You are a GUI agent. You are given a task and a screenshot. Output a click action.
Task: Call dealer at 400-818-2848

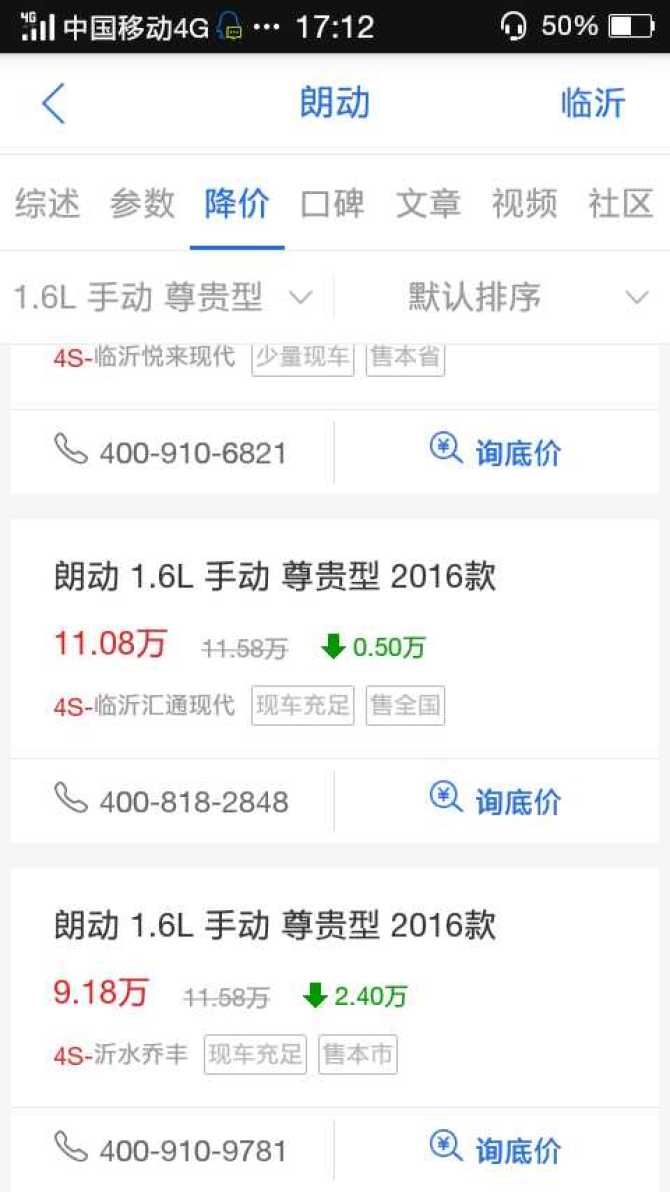pyautogui.click(x=171, y=801)
